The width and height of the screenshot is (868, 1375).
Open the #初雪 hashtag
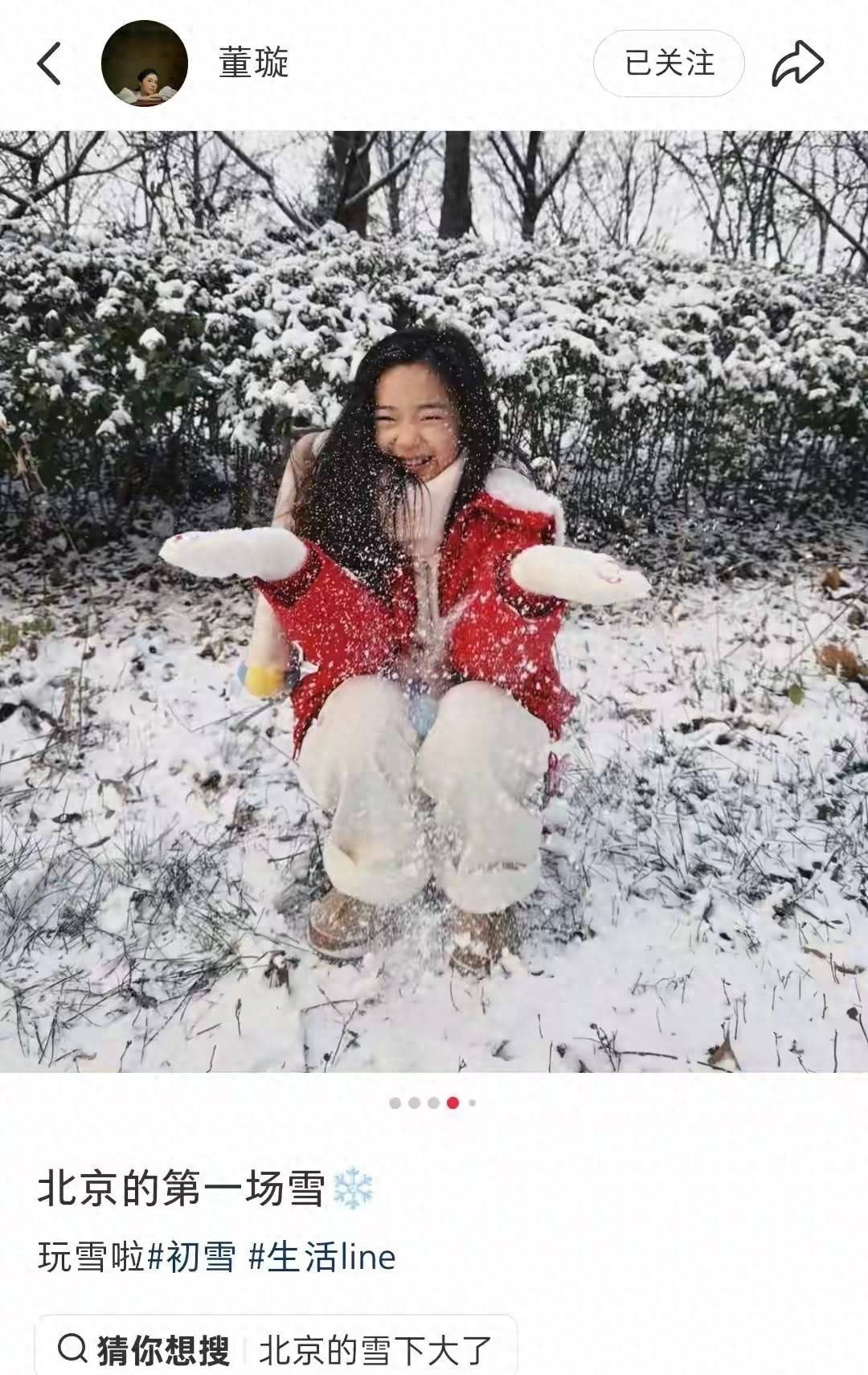pos(193,1257)
